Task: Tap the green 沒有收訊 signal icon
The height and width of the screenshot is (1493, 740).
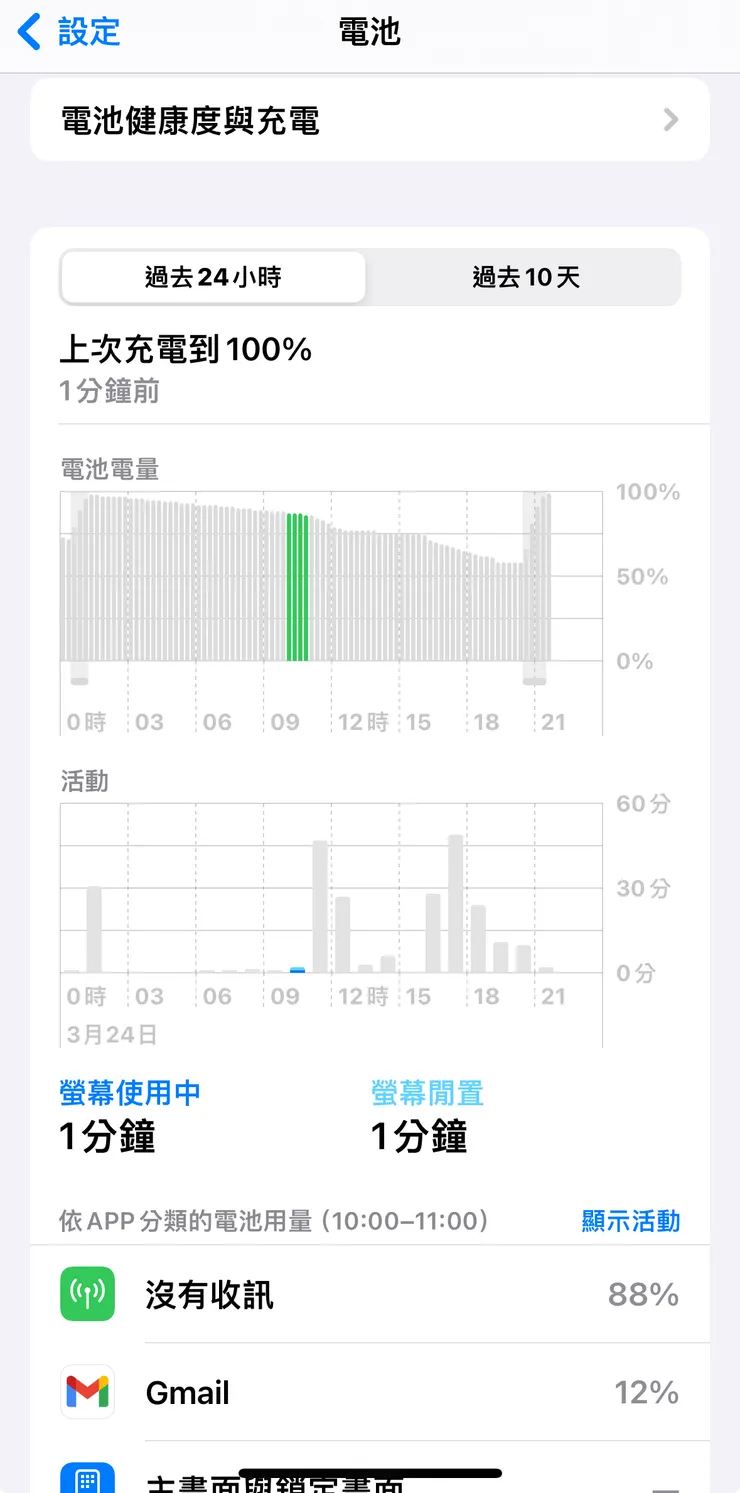Action: [87, 1294]
